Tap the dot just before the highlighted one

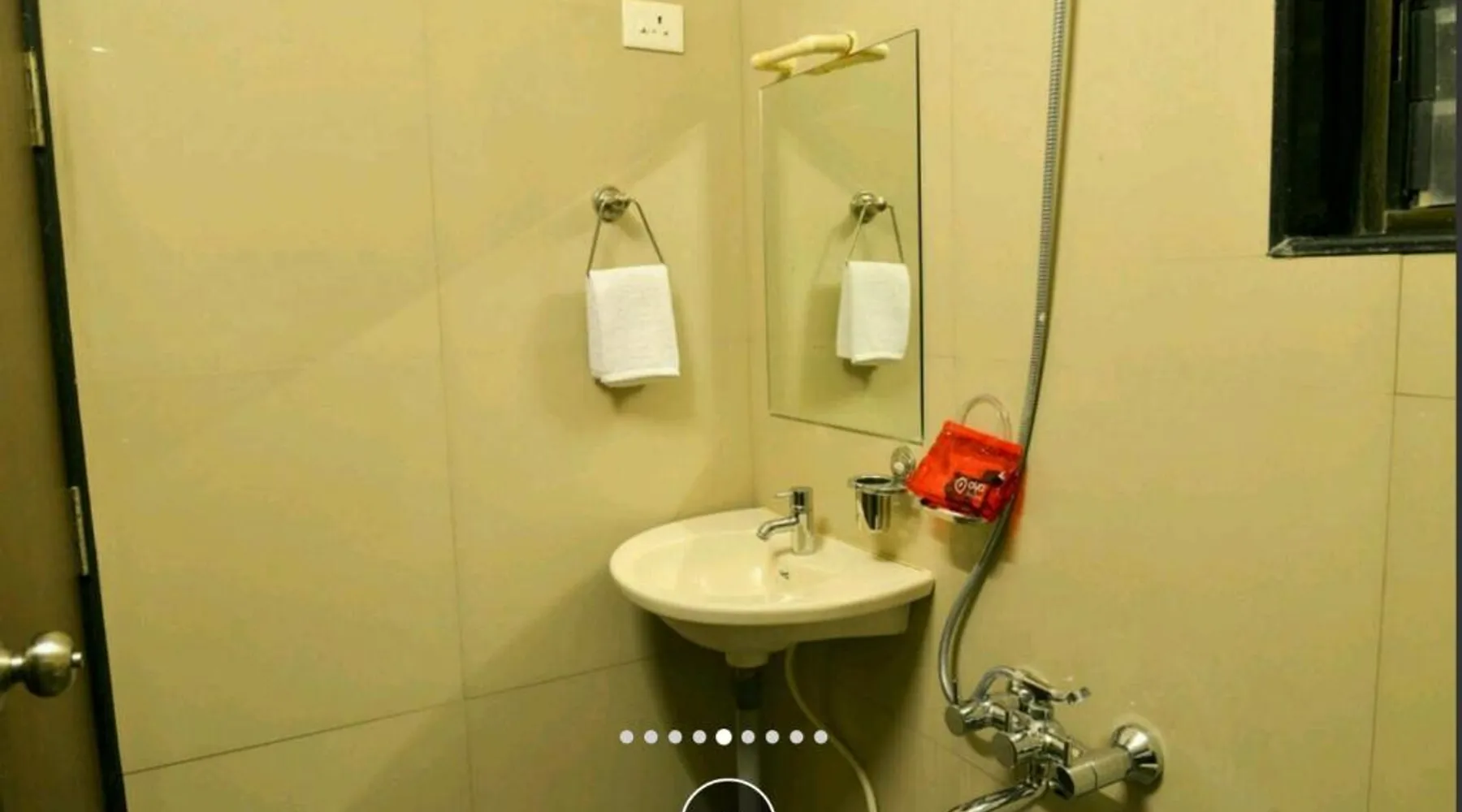pyautogui.click(x=699, y=737)
